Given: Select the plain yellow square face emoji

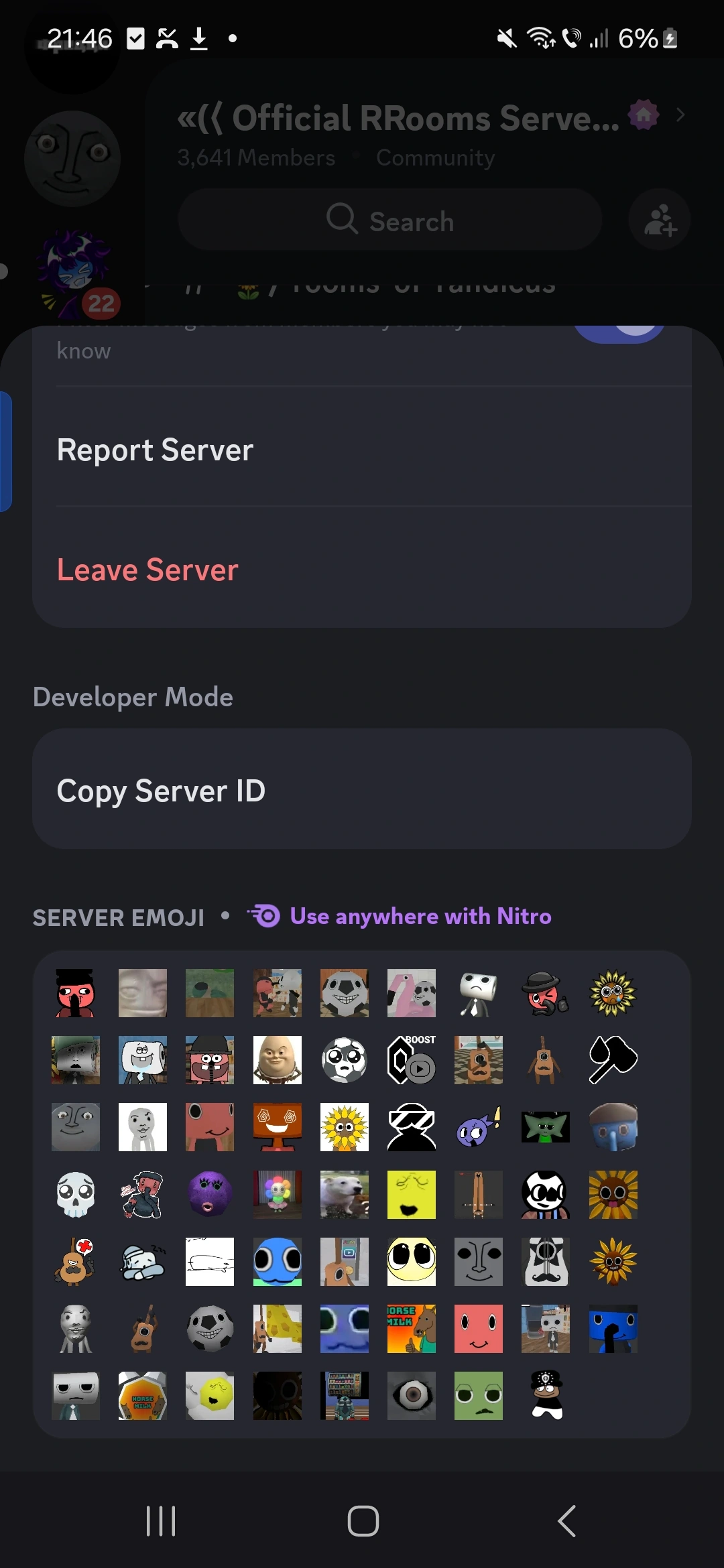Looking at the screenshot, I should coord(412,1194).
